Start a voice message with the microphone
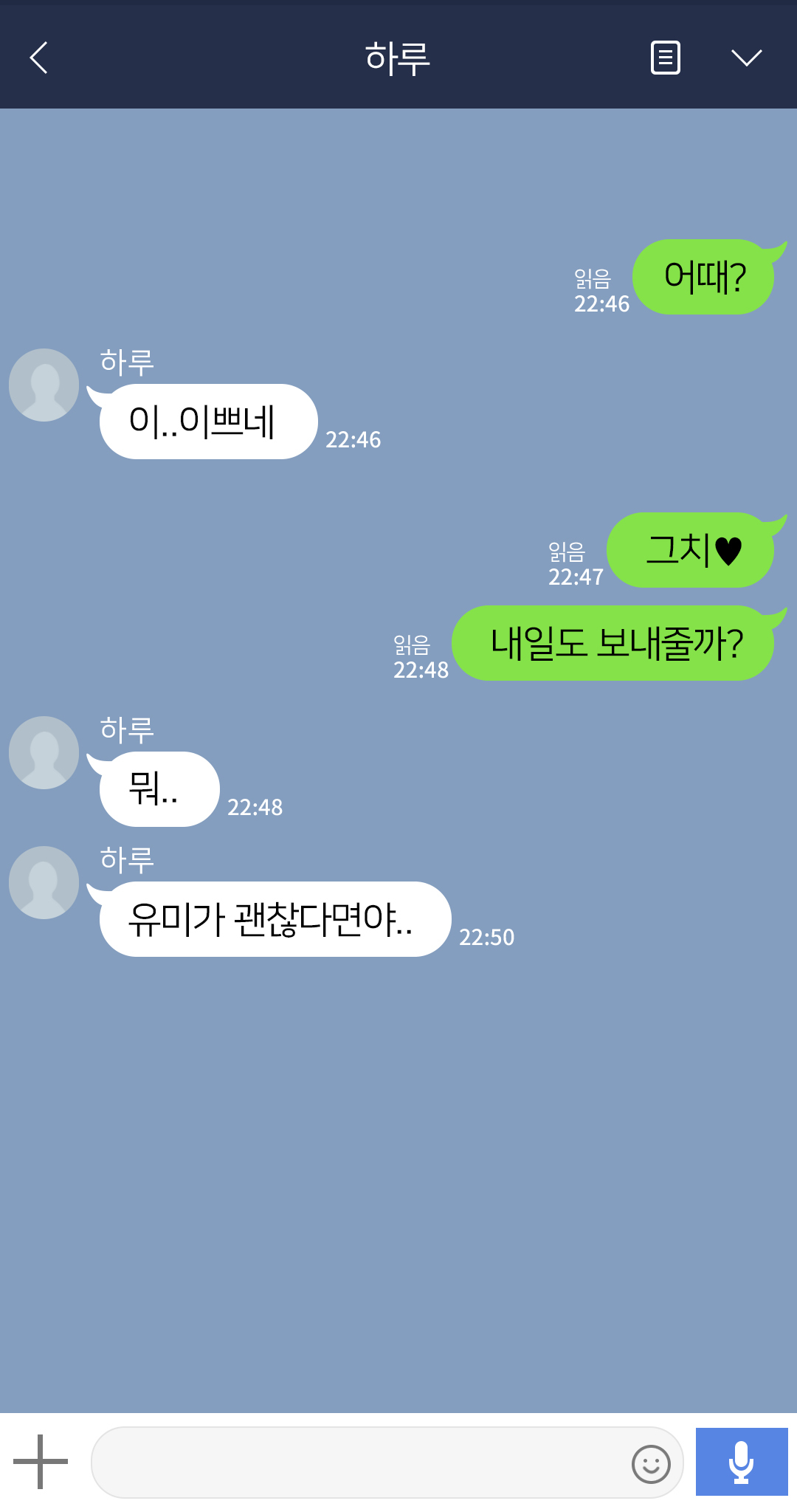797x1512 pixels. pyautogui.click(x=741, y=1462)
